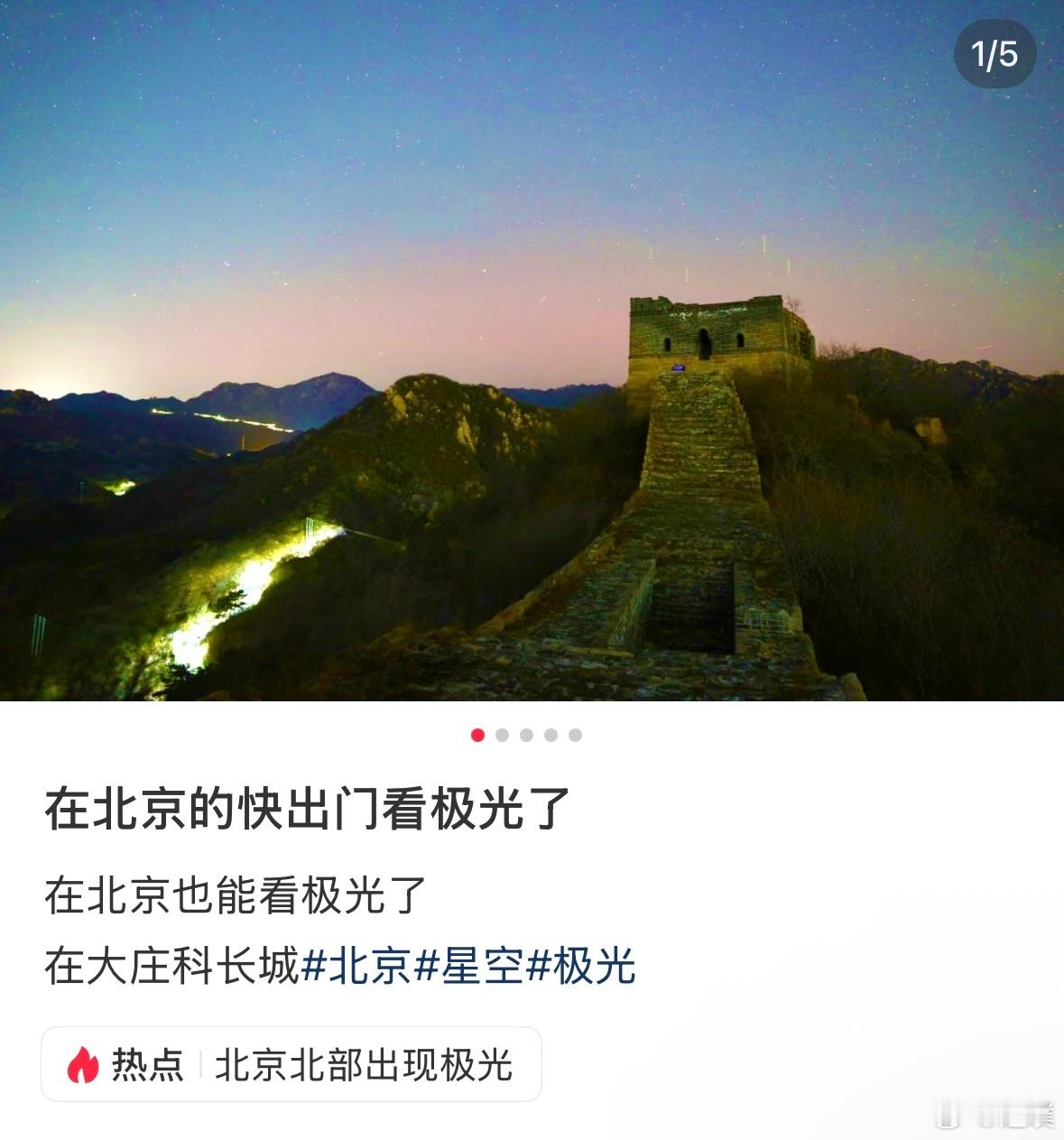Open the #极光 hashtag
Viewport: 1064px width, 1140px height.
[581, 966]
